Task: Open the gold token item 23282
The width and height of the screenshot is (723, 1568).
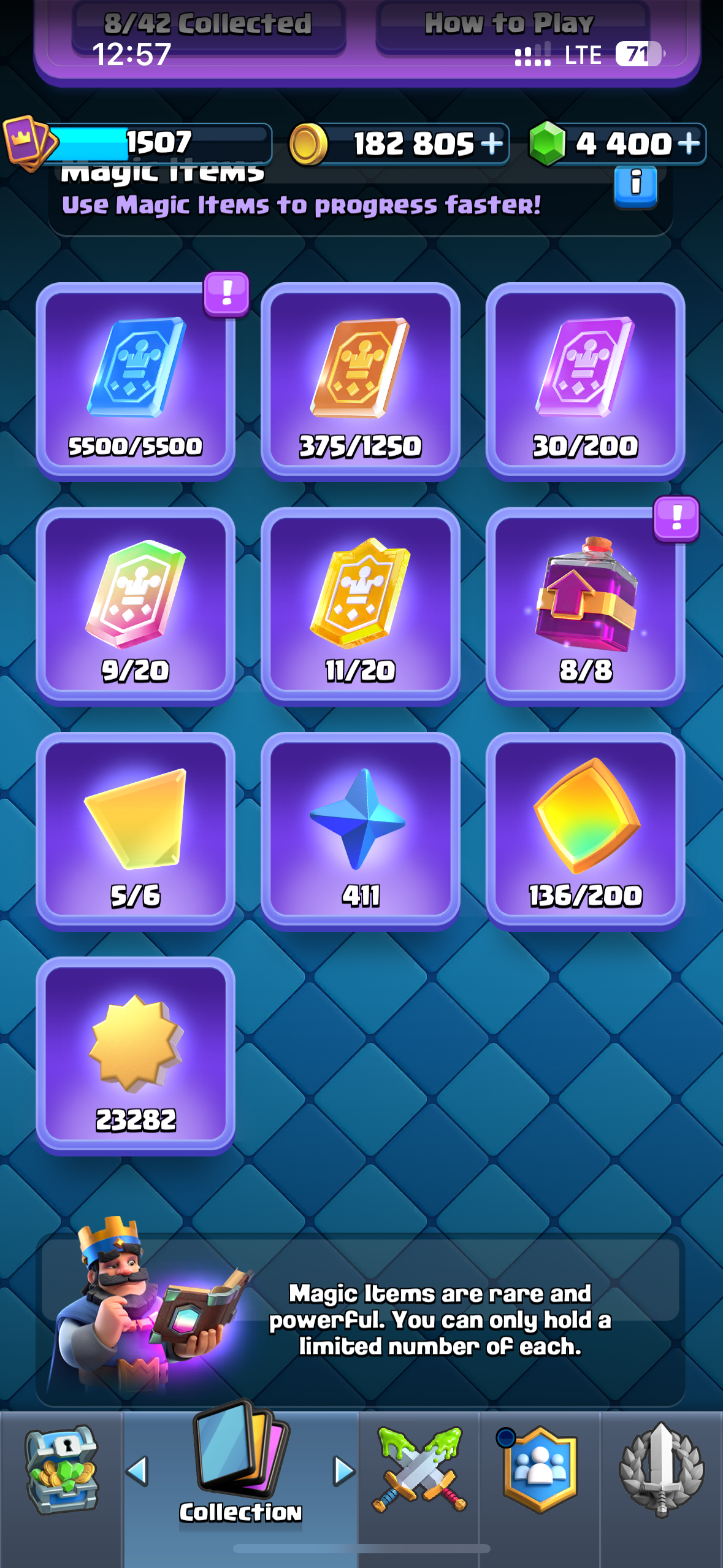Action: (136, 1055)
